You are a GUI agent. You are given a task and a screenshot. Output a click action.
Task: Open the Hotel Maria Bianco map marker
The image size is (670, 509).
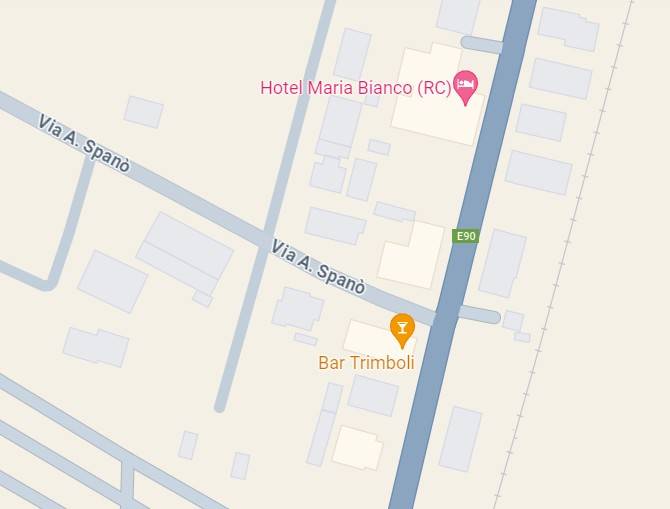(x=465, y=86)
